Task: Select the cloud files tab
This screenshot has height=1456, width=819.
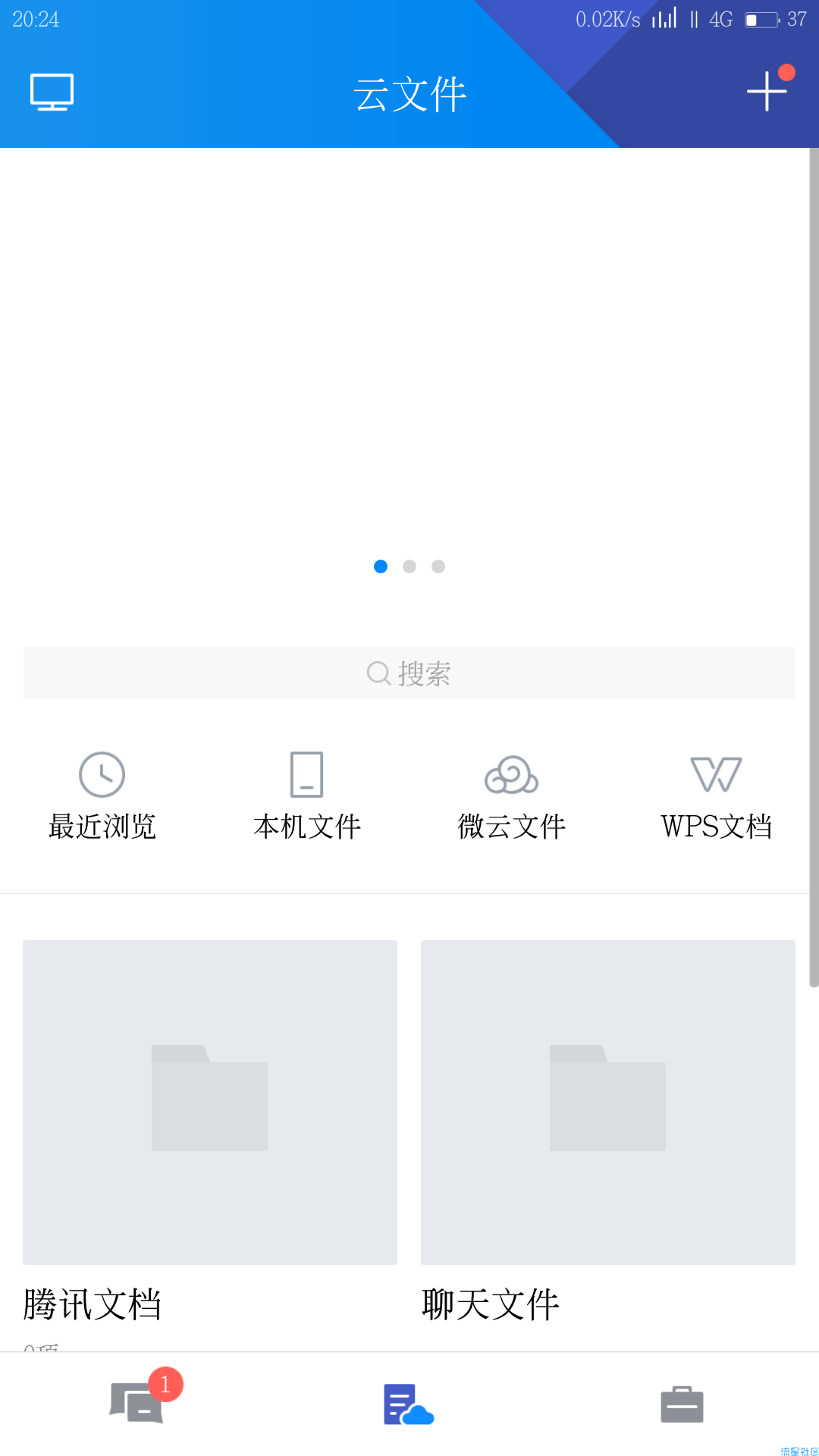Action: pos(409,1404)
